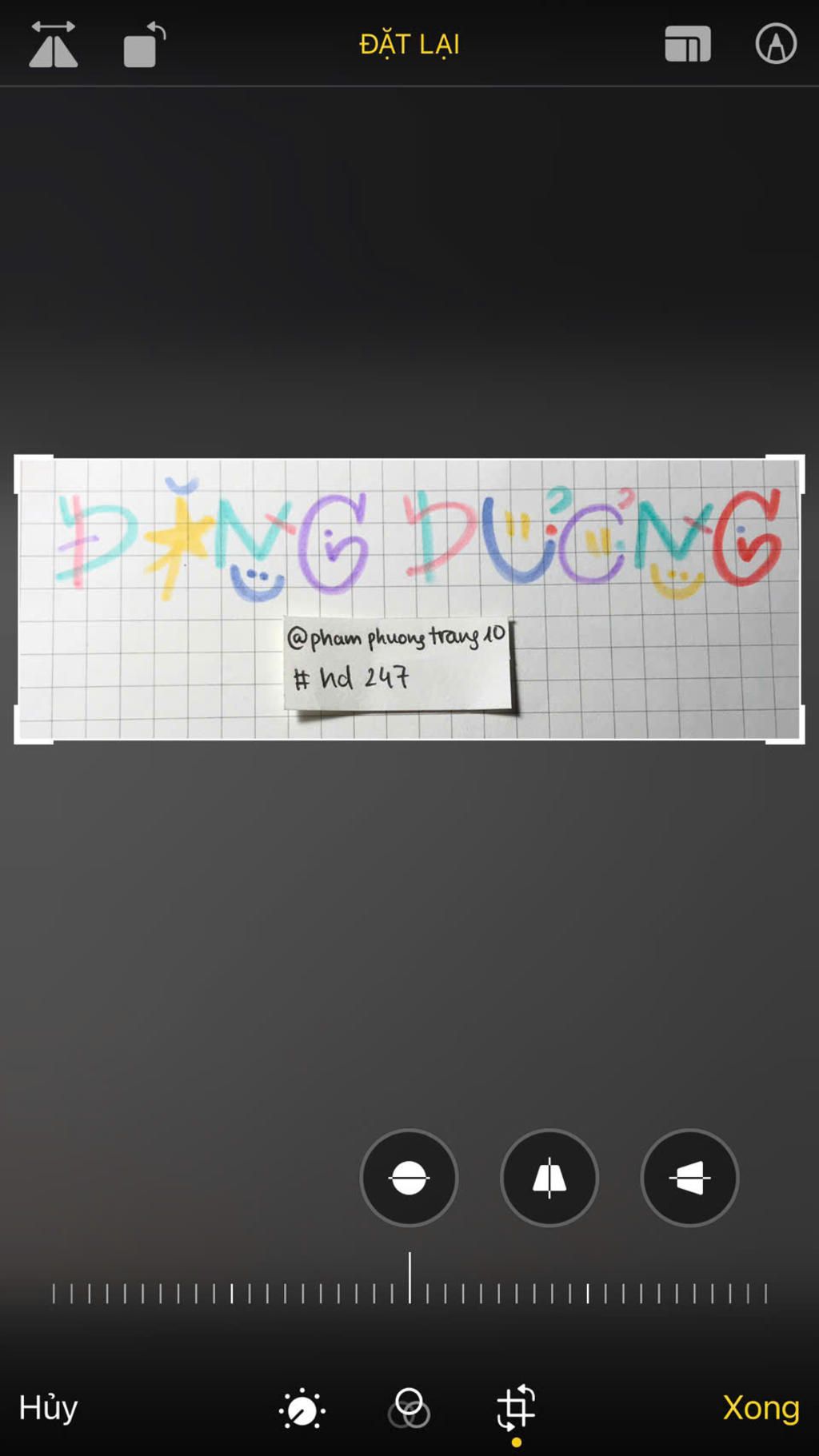Screen dimensions: 819x1456
Task: Select the crop and rotate tab
Action: 516,1408
